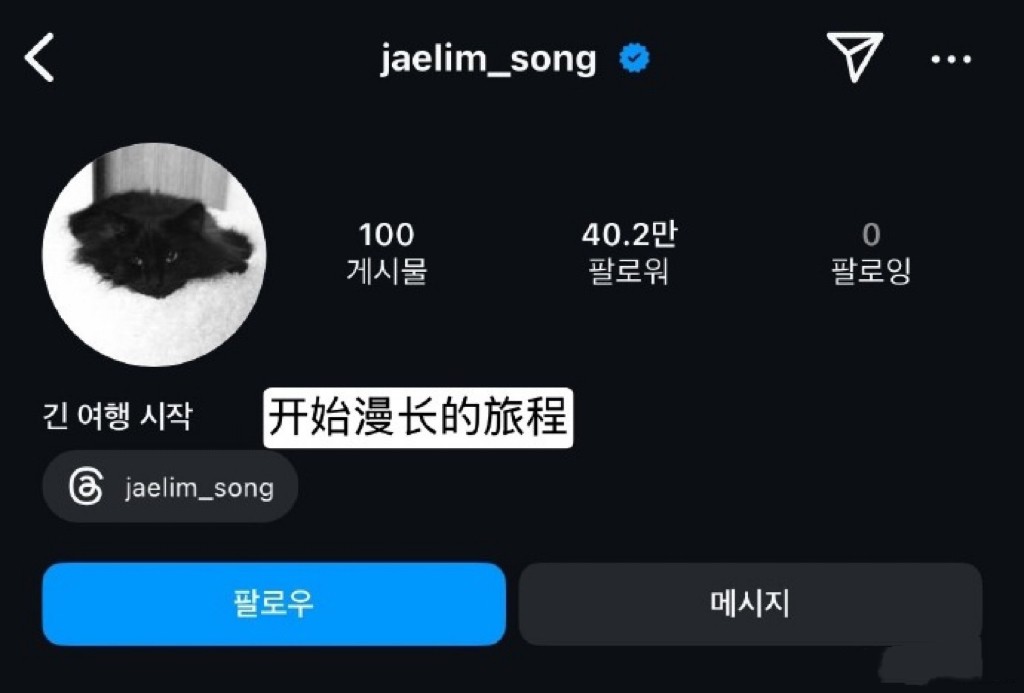
Task: View the 40.2만 팔로워 followers list
Action: pyautogui.click(x=629, y=252)
